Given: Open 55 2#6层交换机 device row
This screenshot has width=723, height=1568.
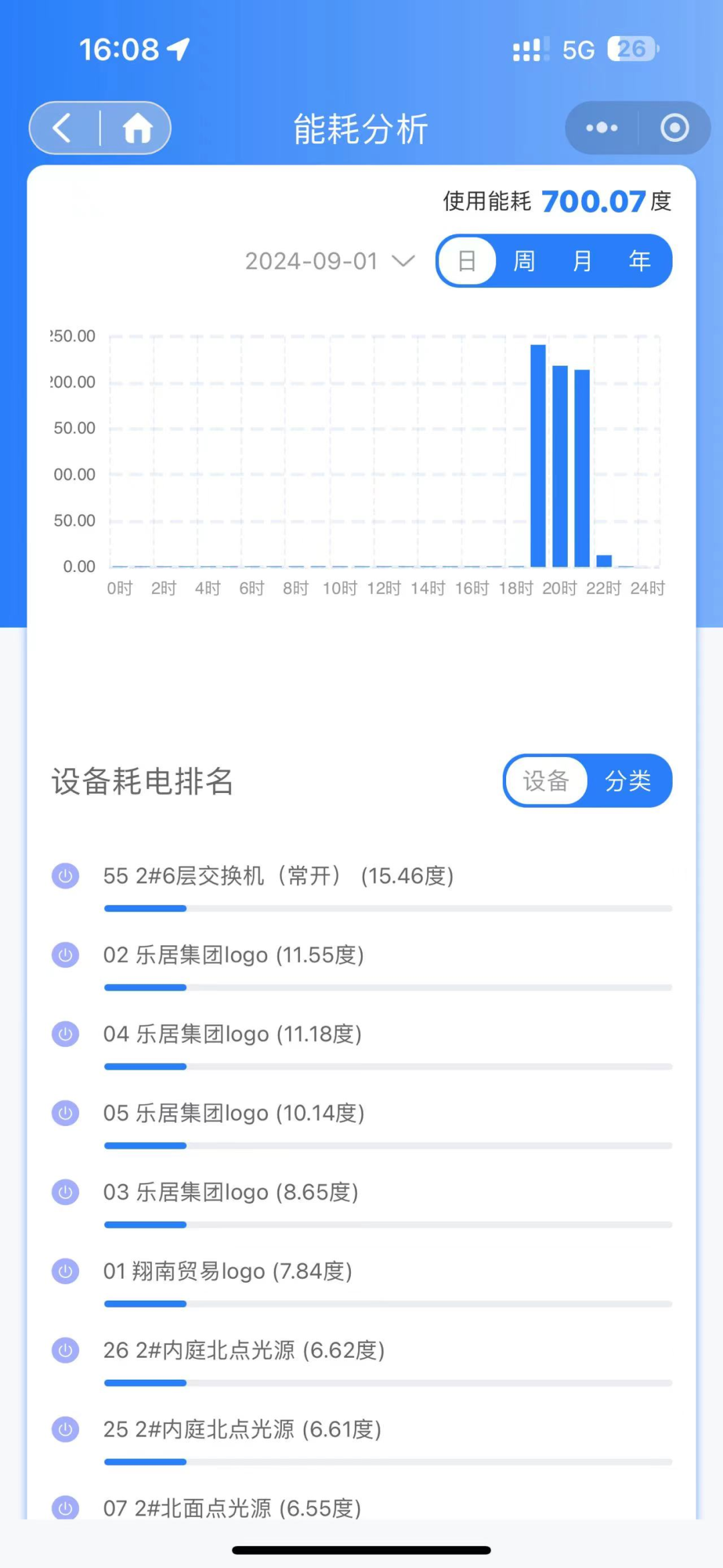Looking at the screenshot, I should (x=361, y=887).
